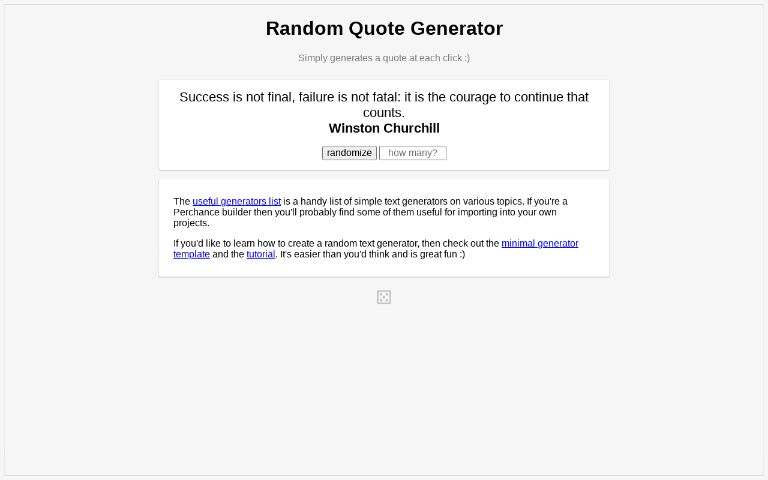This screenshot has height=480, width=768.
Task: Open the useful generators list link
Action: 236,201
